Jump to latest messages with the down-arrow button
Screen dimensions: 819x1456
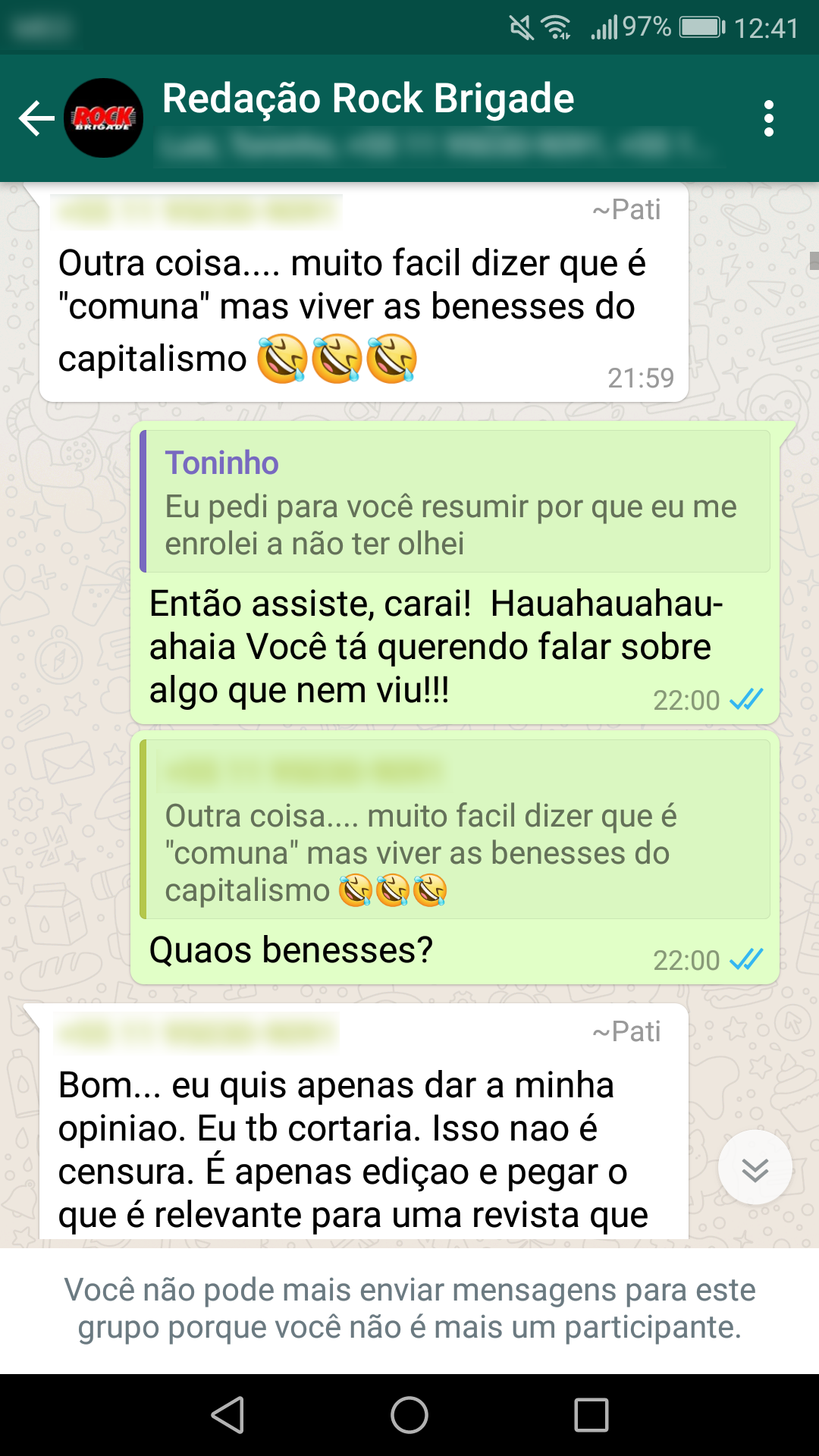click(x=755, y=1169)
